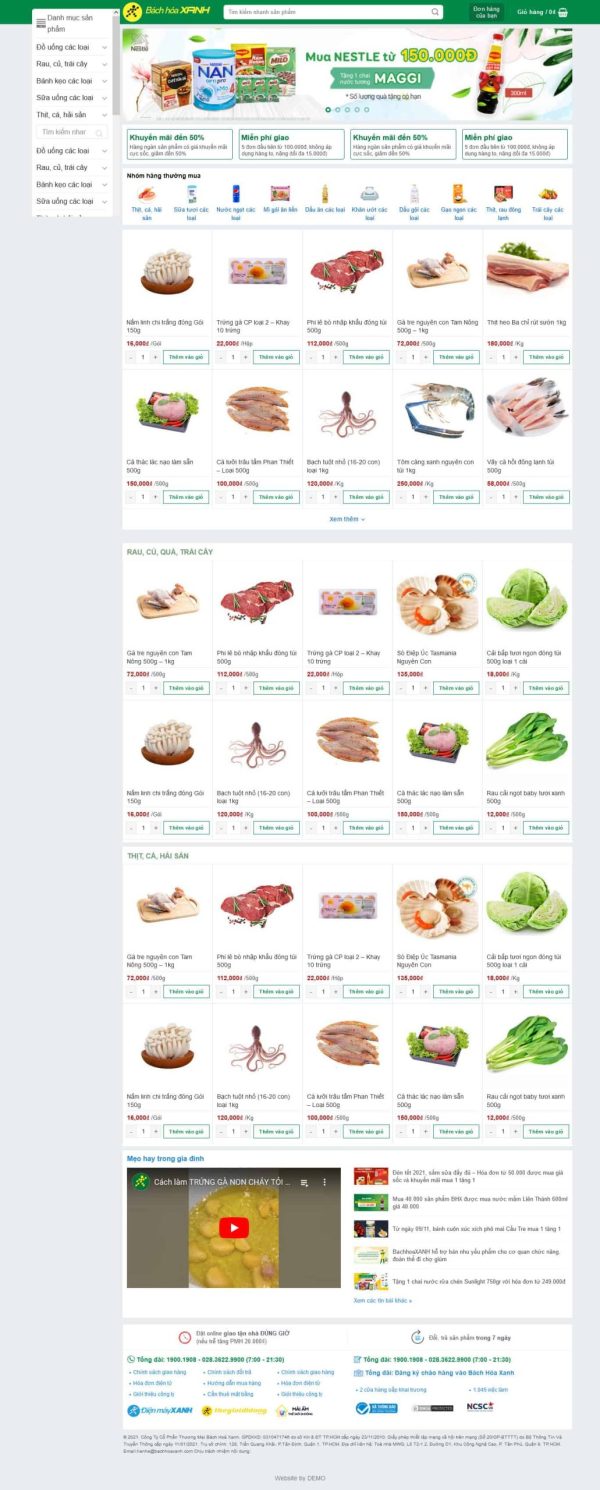
Task: Tap 'Xem thêm' to load more products
Action: (347, 519)
